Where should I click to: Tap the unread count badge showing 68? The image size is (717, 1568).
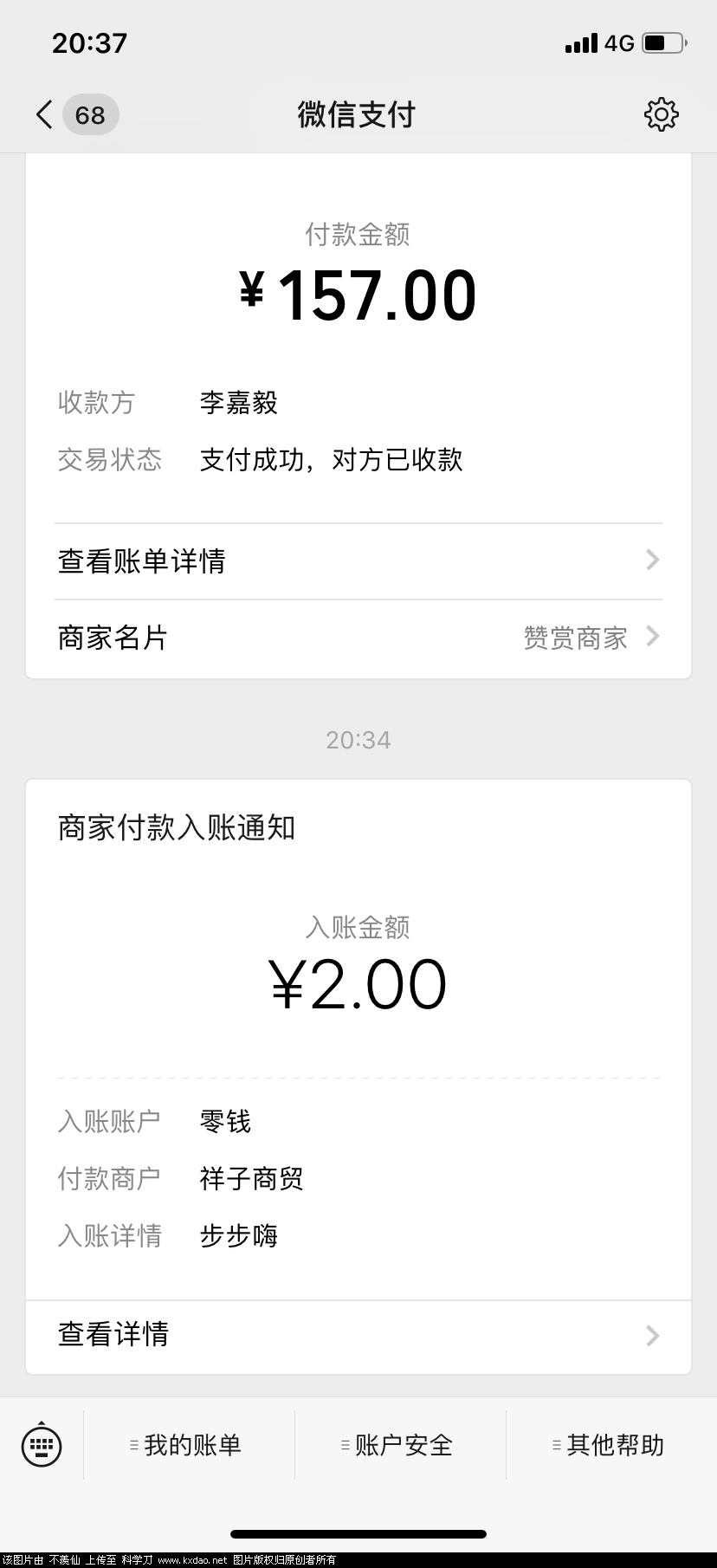tap(90, 113)
